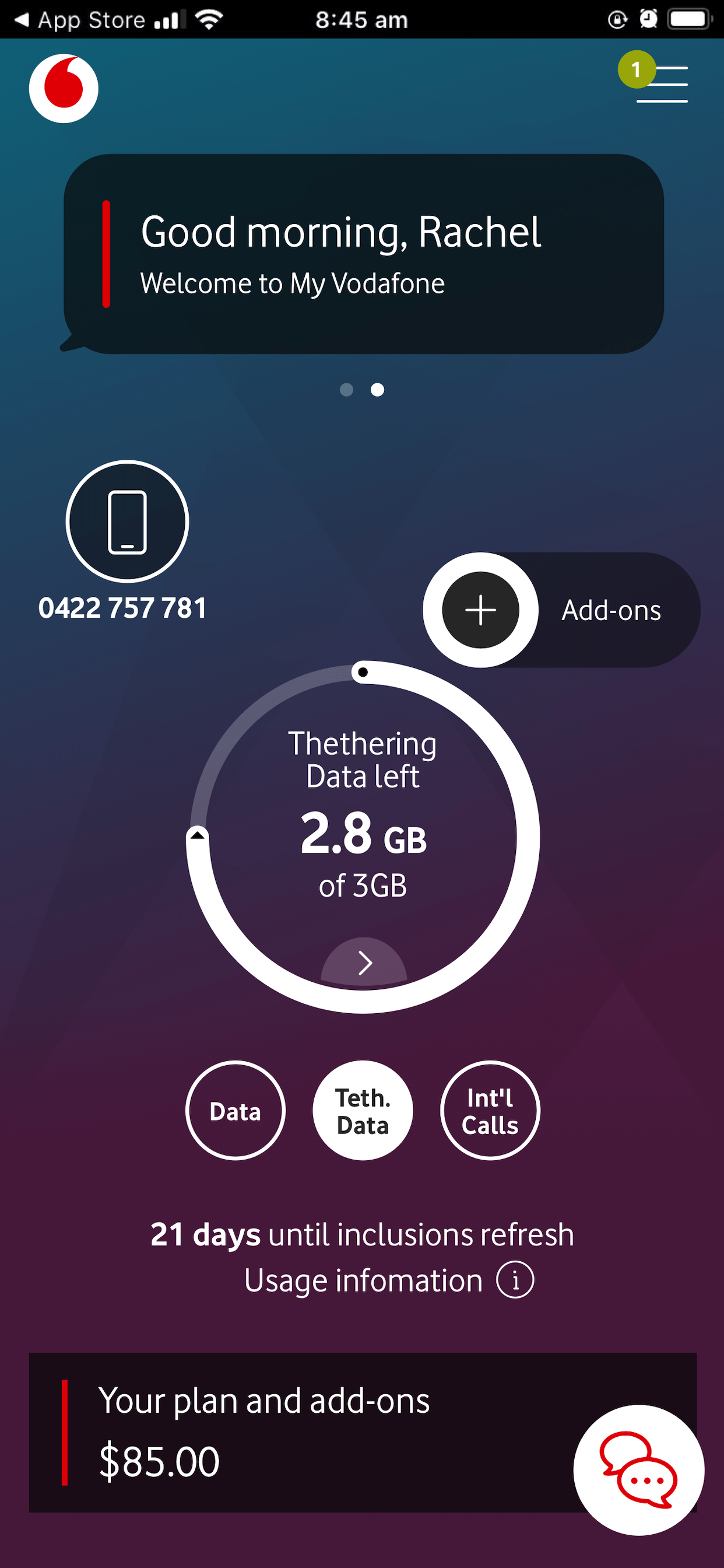The image size is (724, 1568).
Task: Tap the Vodafone logo
Action: coord(64,87)
